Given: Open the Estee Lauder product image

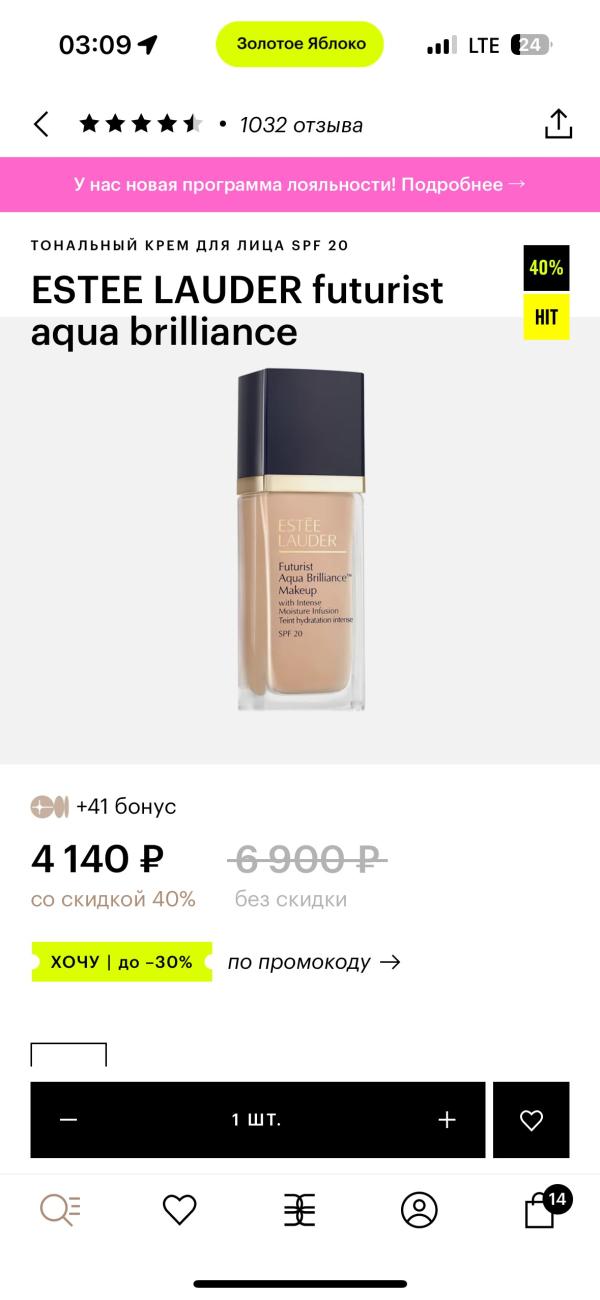Looking at the screenshot, I should pyautogui.click(x=300, y=540).
